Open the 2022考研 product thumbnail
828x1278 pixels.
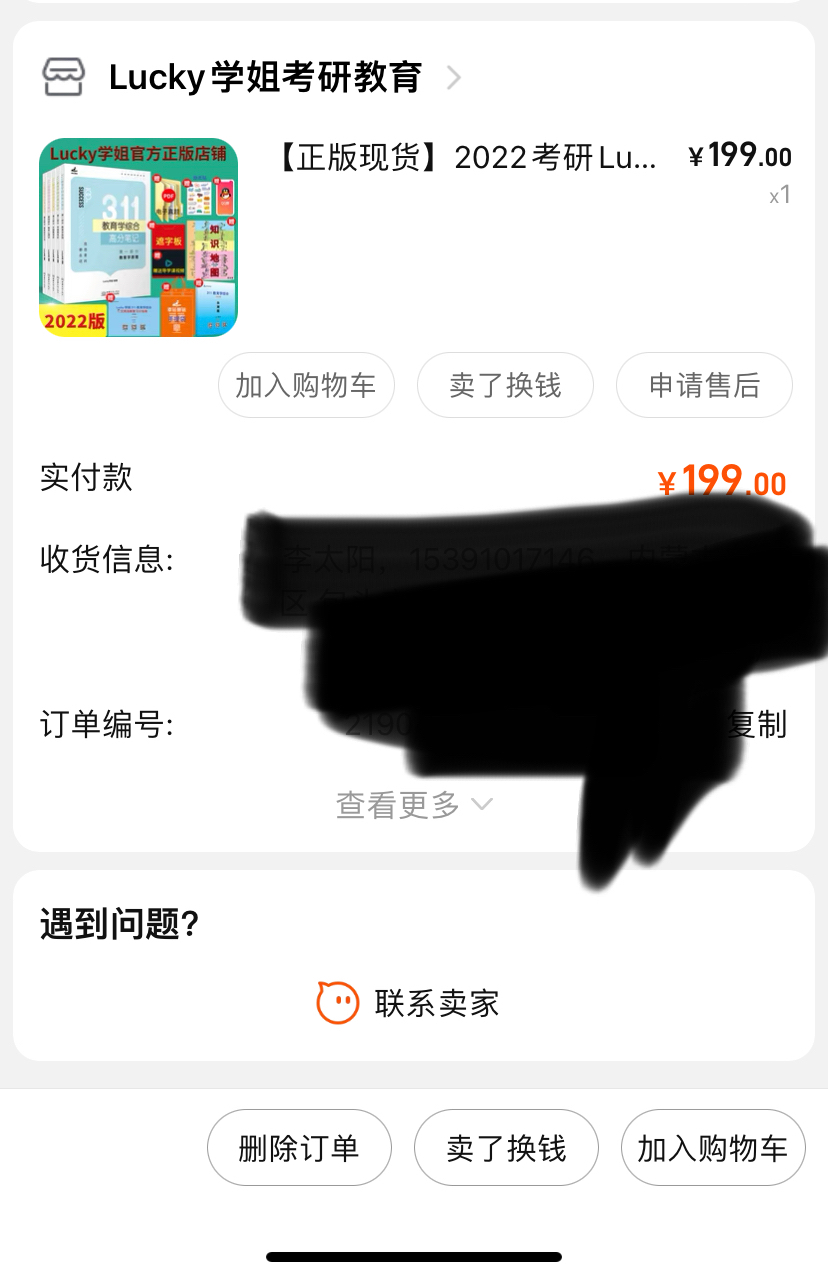click(x=138, y=237)
